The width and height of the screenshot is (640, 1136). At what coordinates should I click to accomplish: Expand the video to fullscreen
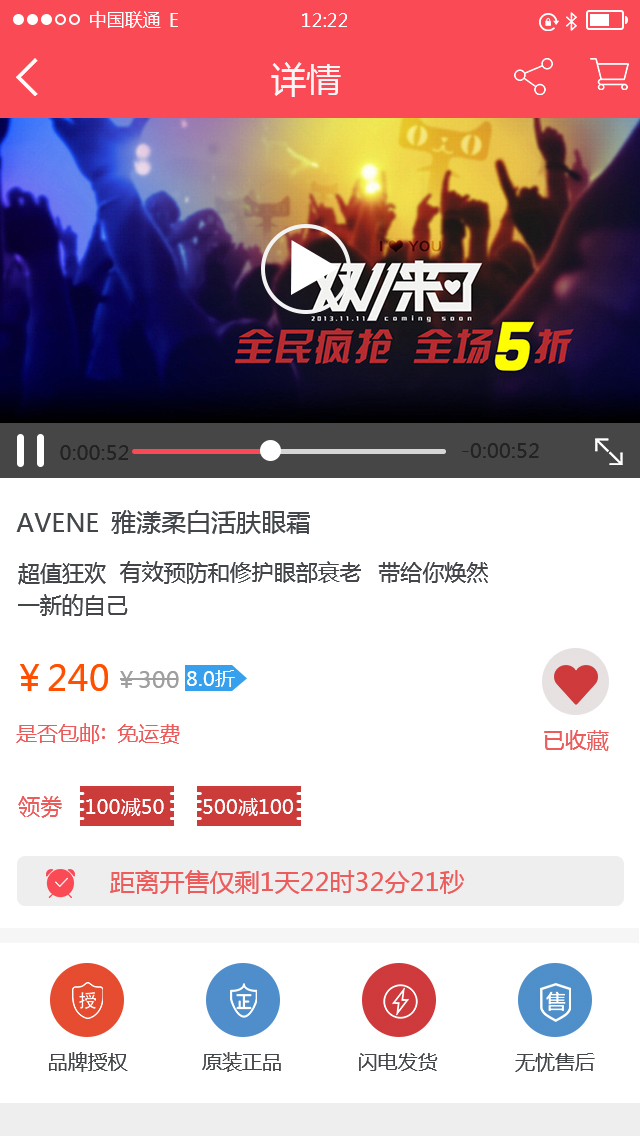[x=608, y=451]
